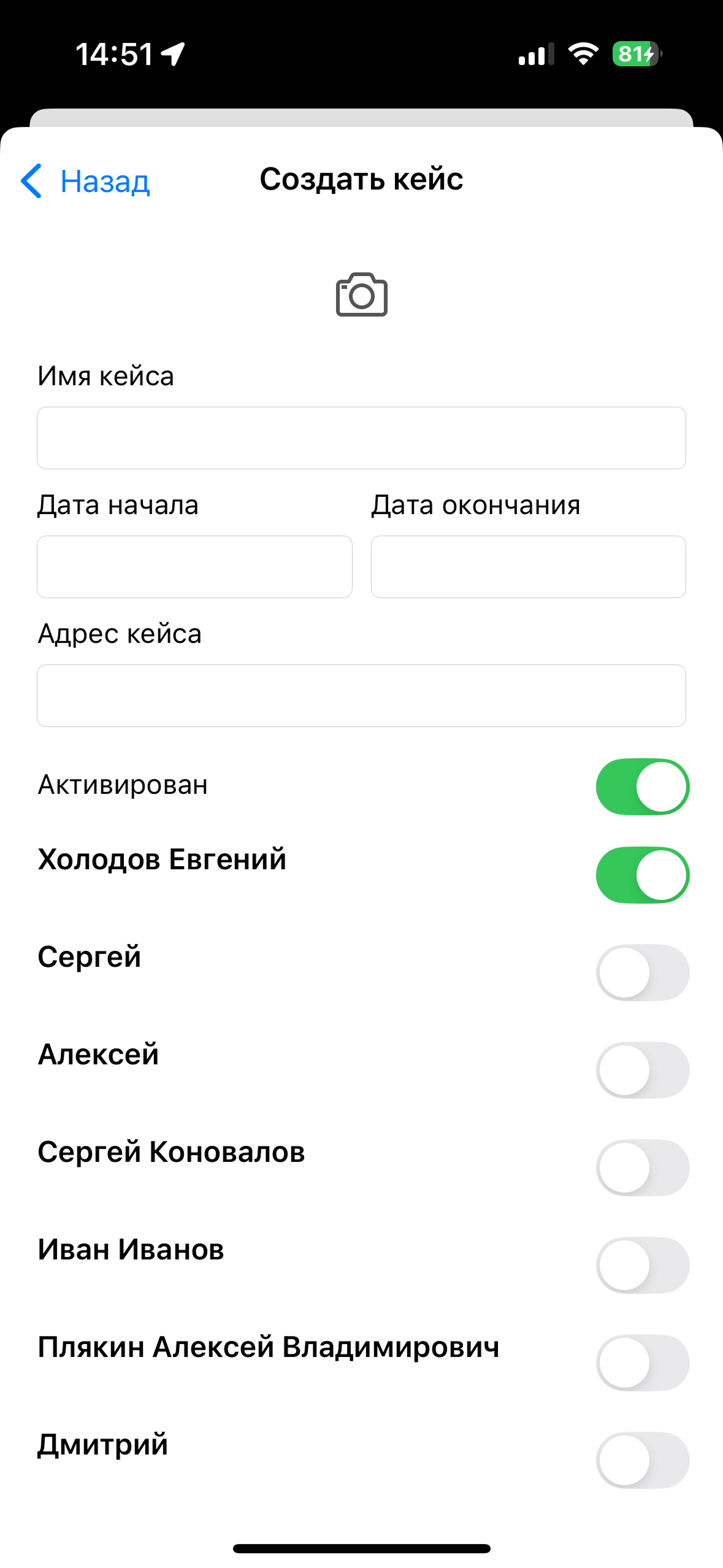Go back with the Назад button
This screenshot has height=1568, width=723.
85,182
